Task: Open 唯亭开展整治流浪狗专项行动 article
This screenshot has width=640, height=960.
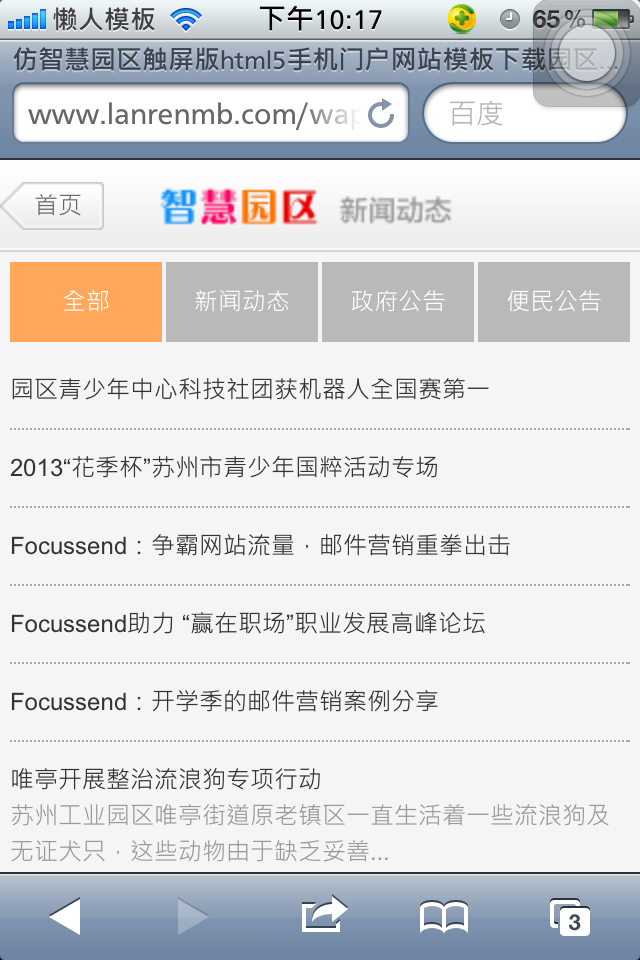Action: pos(166,779)
